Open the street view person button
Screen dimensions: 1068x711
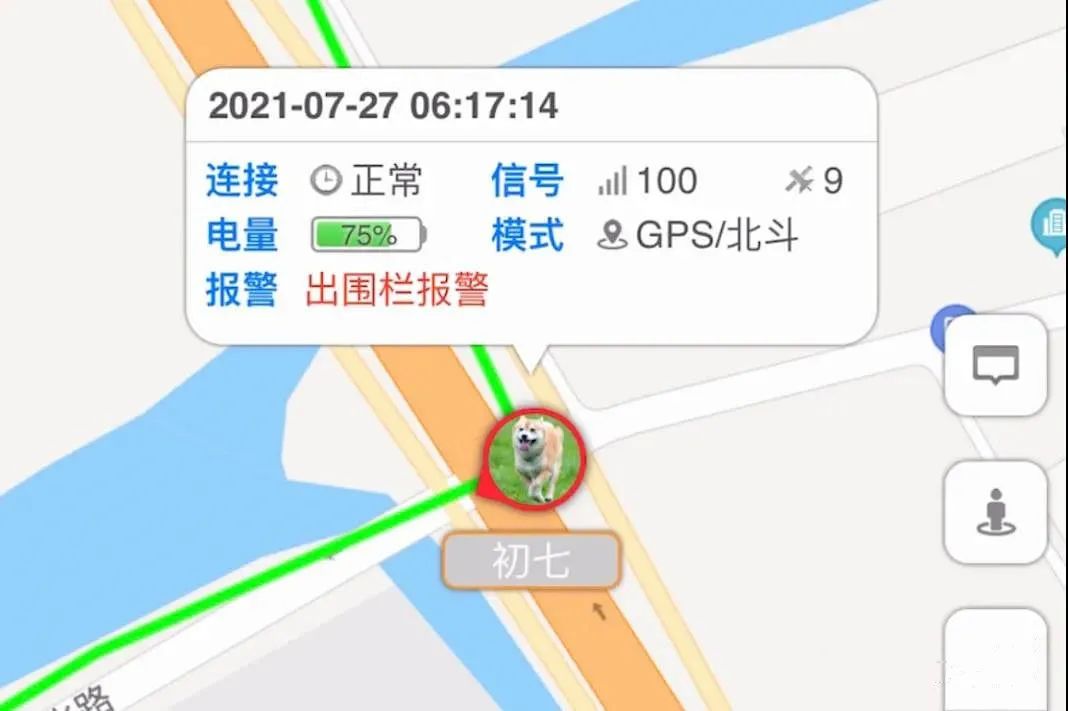point(995,512)
